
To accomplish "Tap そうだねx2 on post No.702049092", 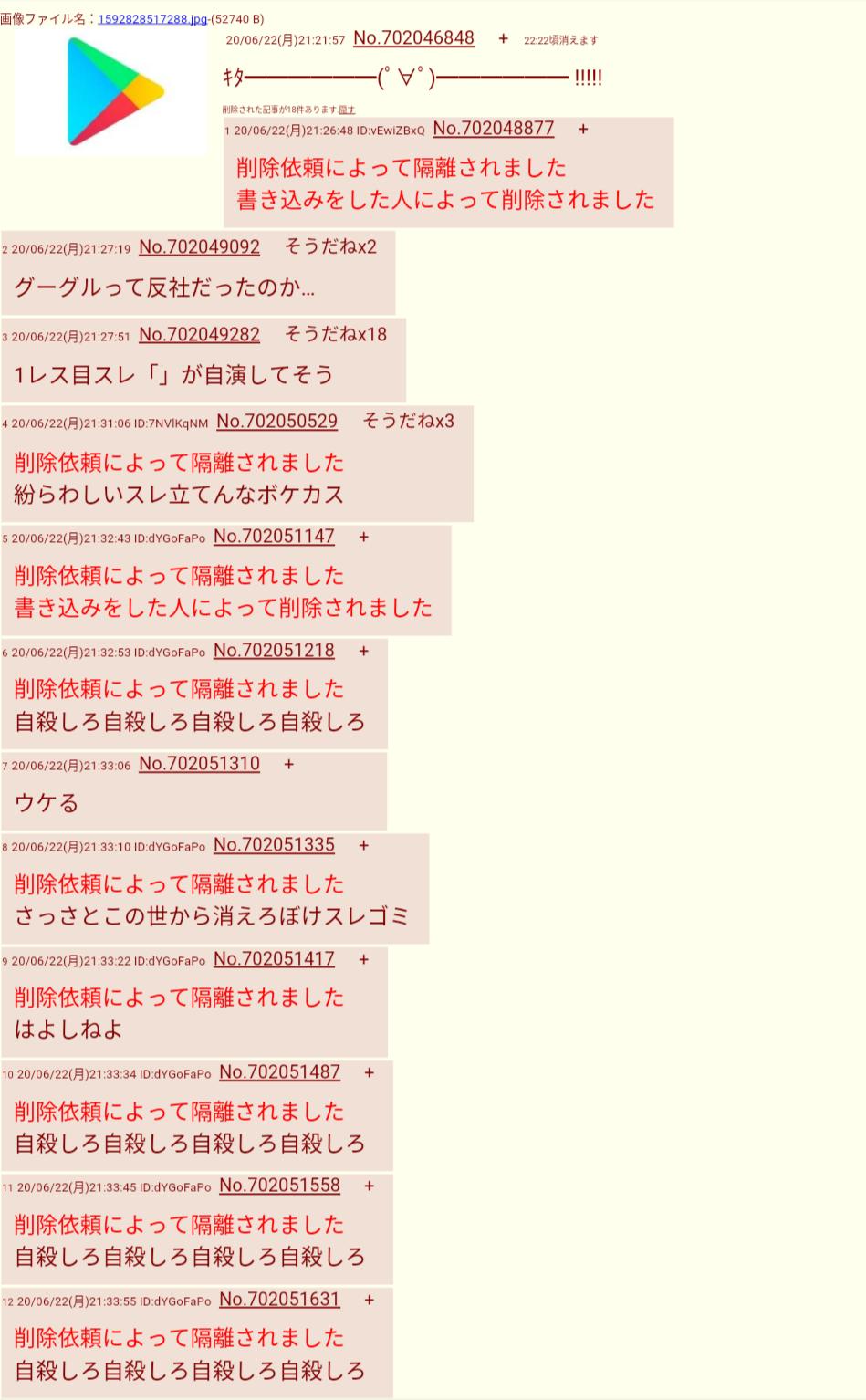I will tap(330, 246).
